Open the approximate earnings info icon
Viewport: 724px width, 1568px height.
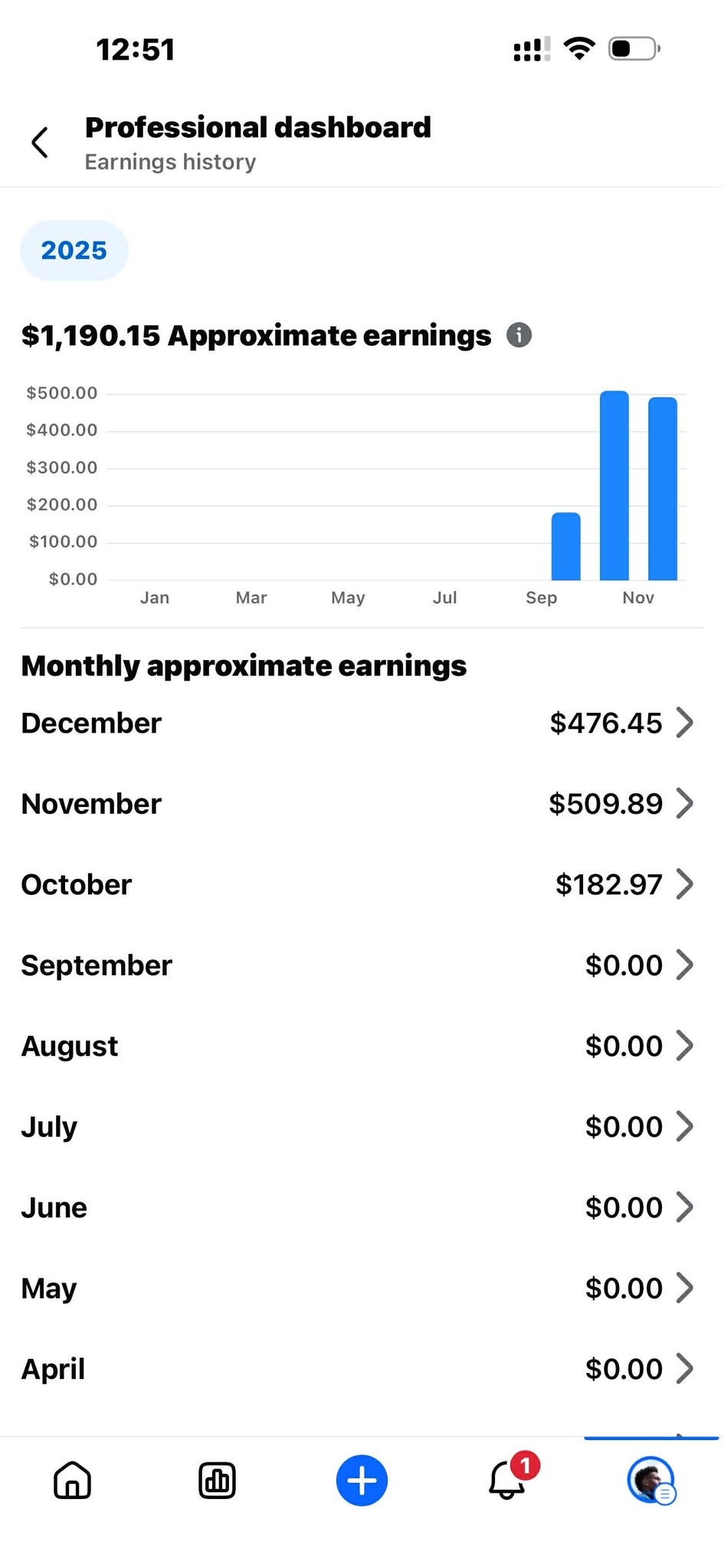(x=519, y=335)
